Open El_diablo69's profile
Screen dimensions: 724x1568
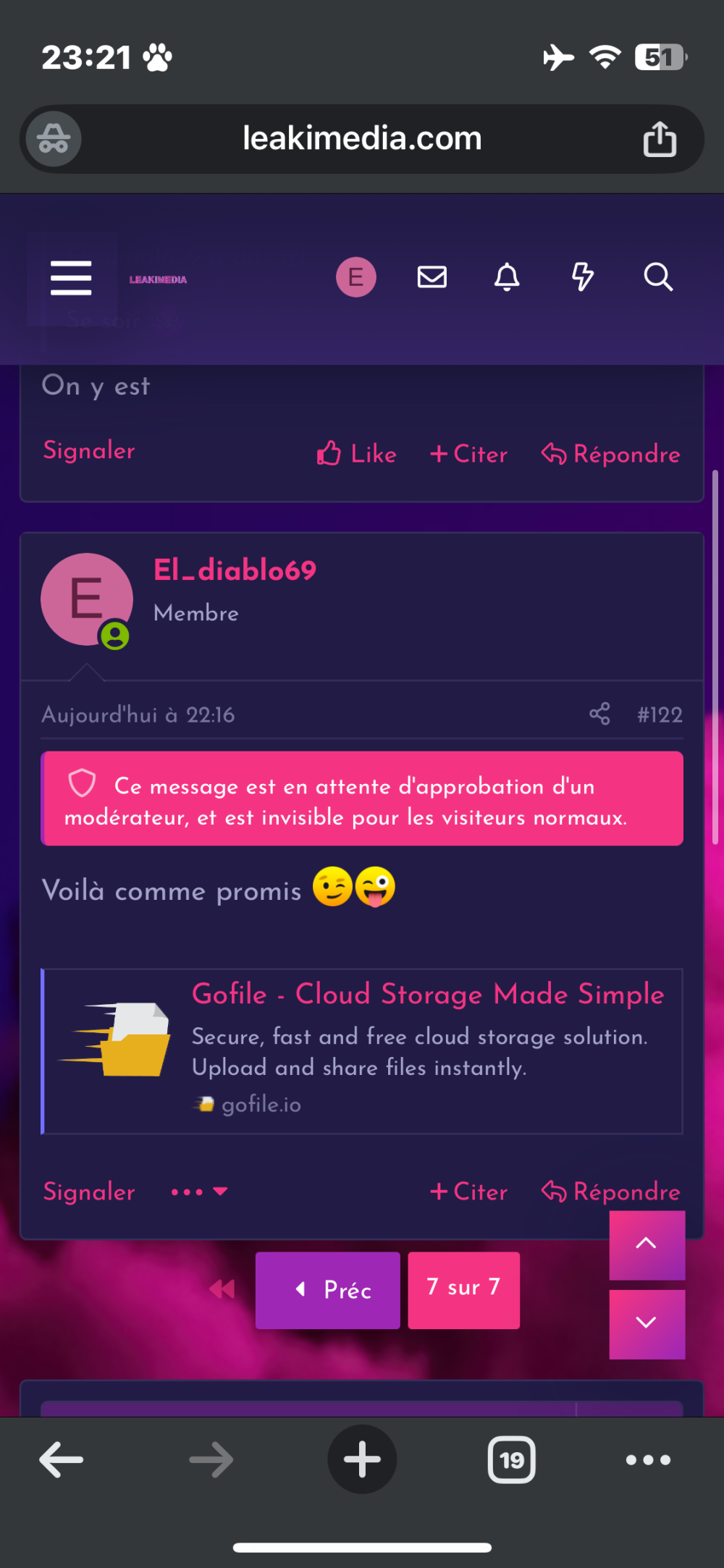pyautogui.click(x=235, y=570)
